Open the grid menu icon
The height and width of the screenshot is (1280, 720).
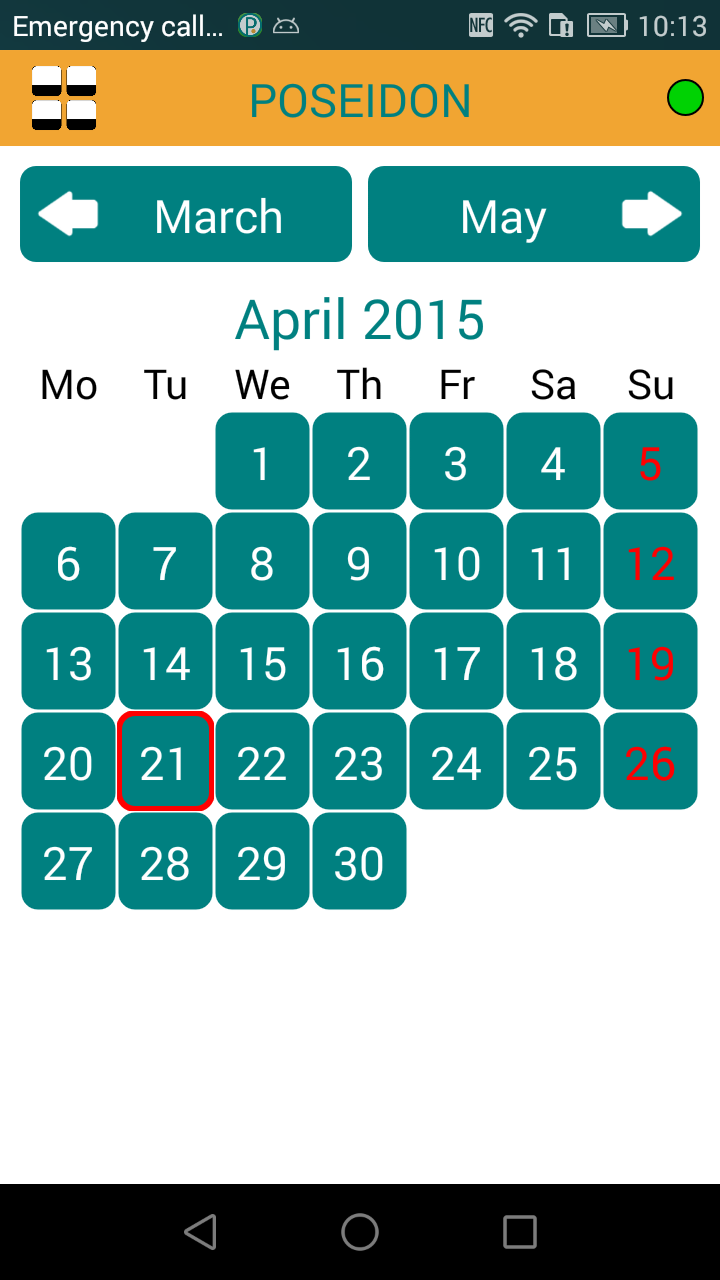click(64, 98)
